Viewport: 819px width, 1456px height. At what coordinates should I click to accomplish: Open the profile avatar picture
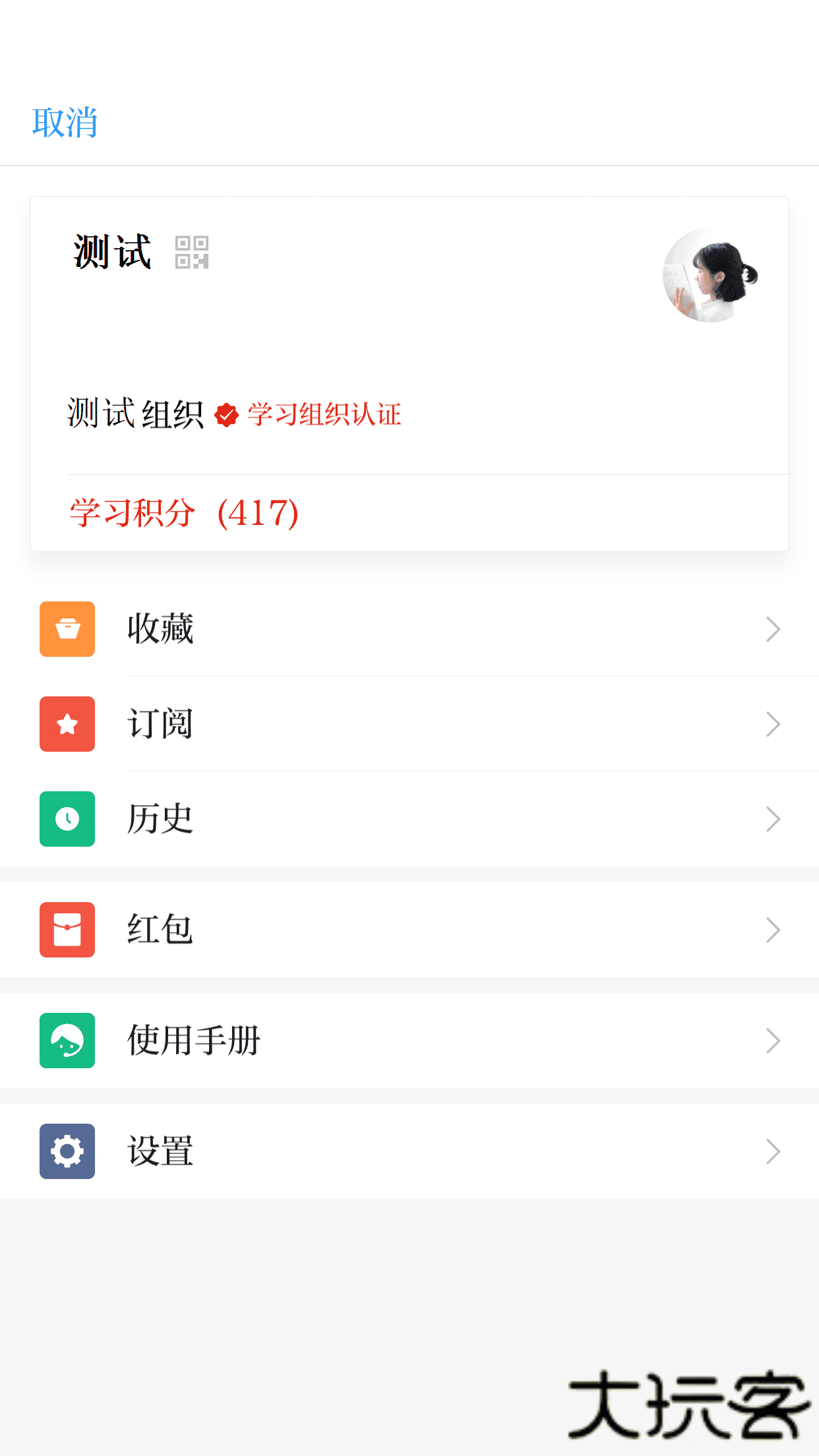point(710,276)
